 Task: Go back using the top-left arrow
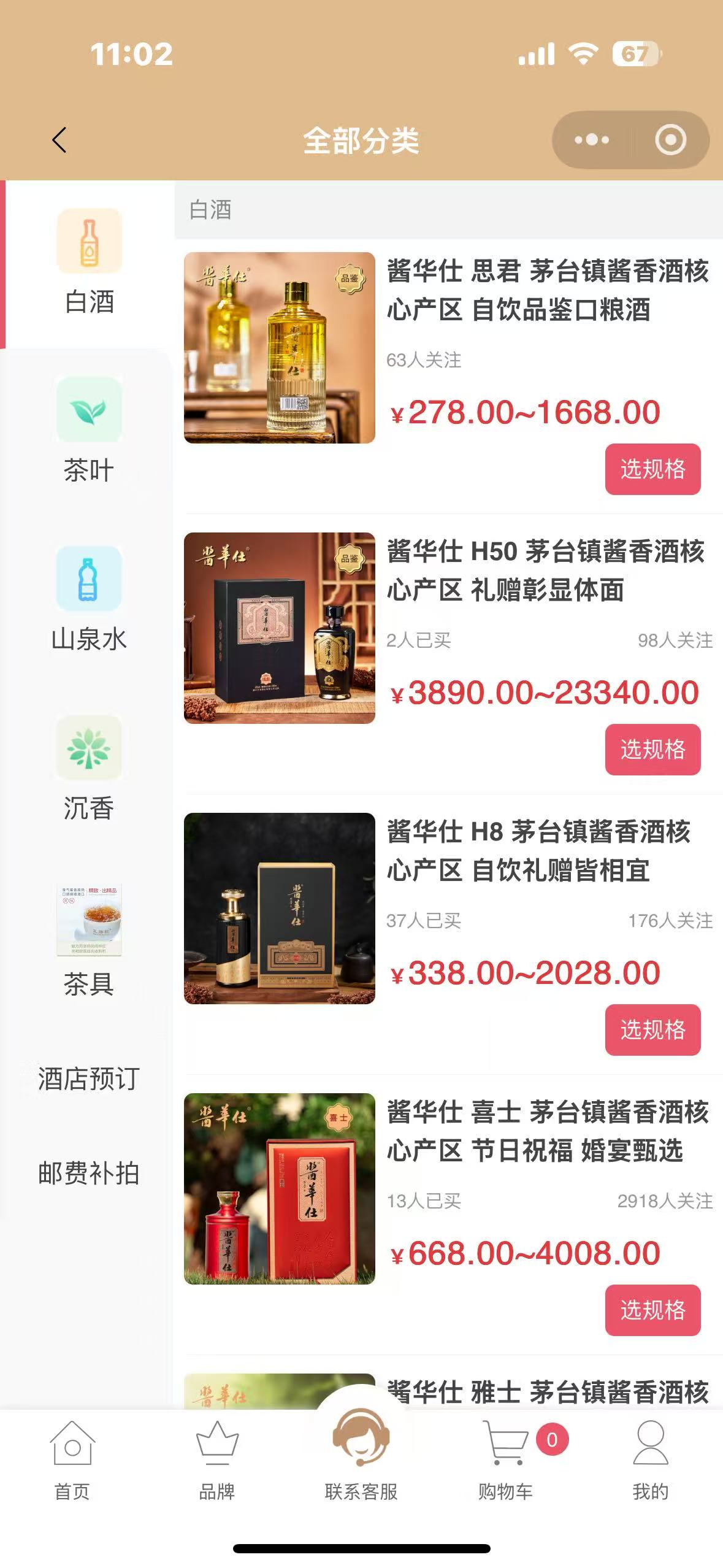click(x=59, y=140)
